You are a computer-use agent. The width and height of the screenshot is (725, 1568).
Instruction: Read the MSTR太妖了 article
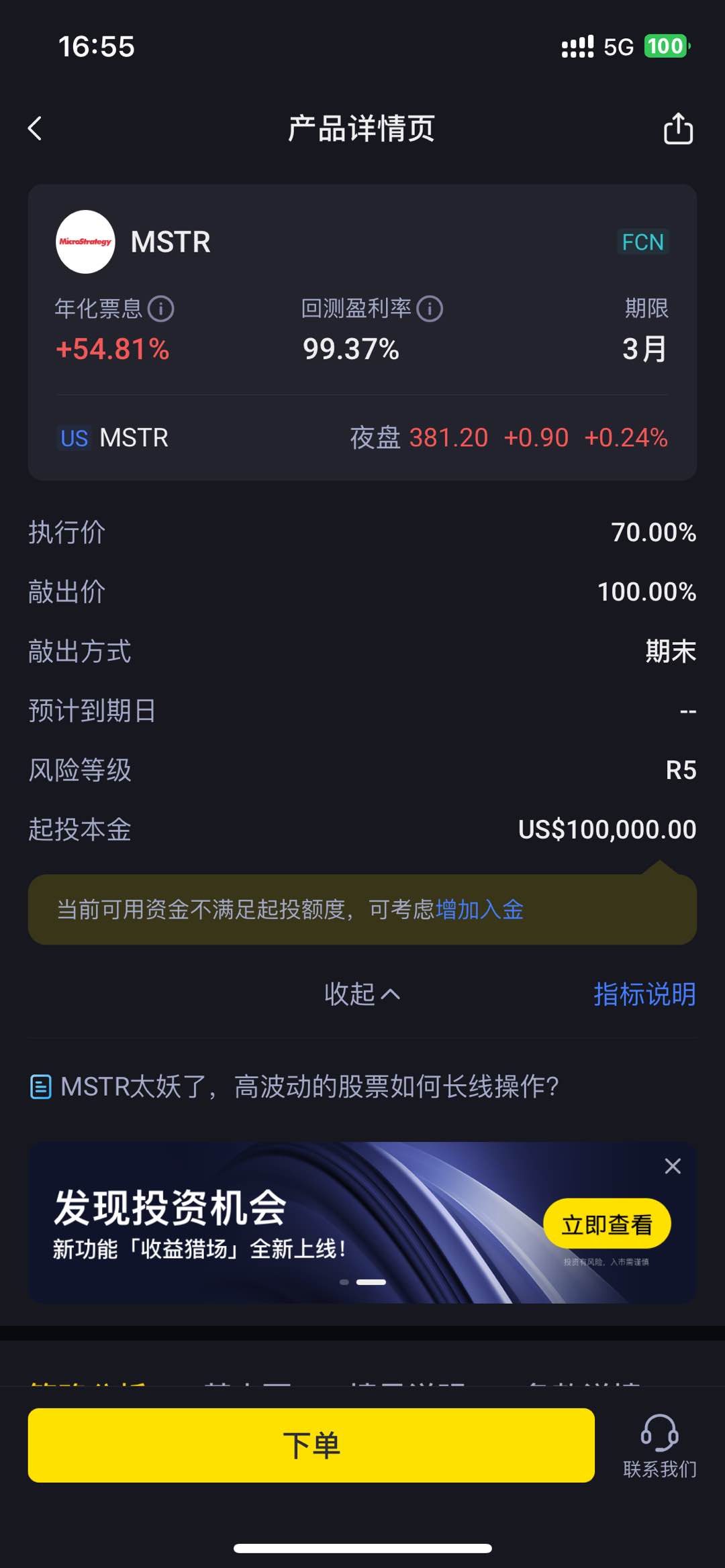309,1086
